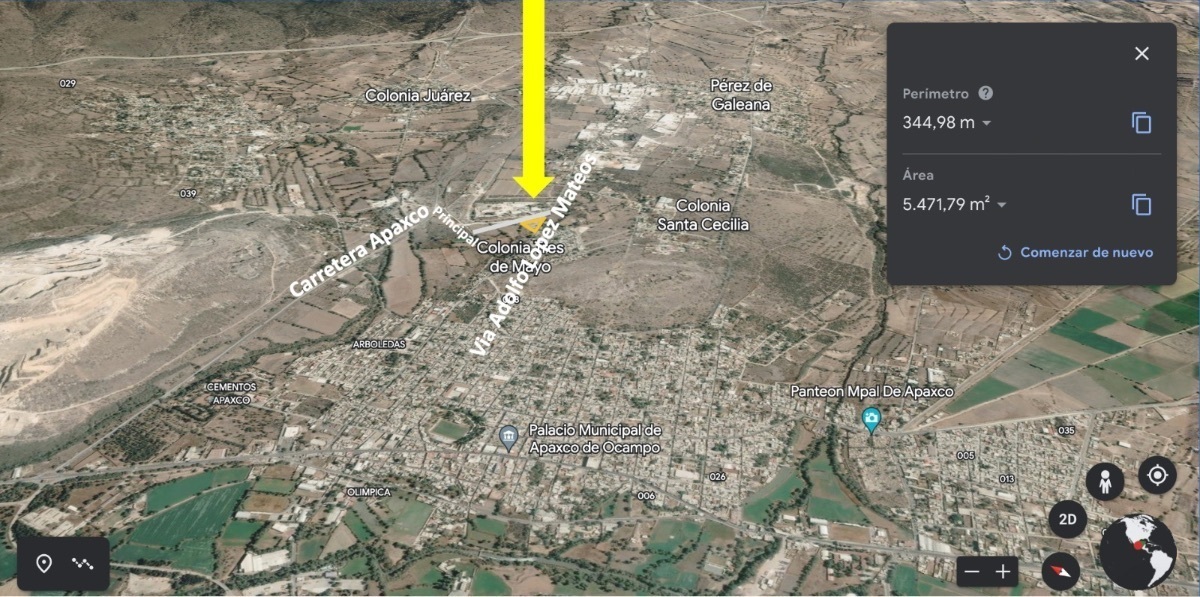Tap the globe navigation thumbnail

click(x=1137, y=552)
